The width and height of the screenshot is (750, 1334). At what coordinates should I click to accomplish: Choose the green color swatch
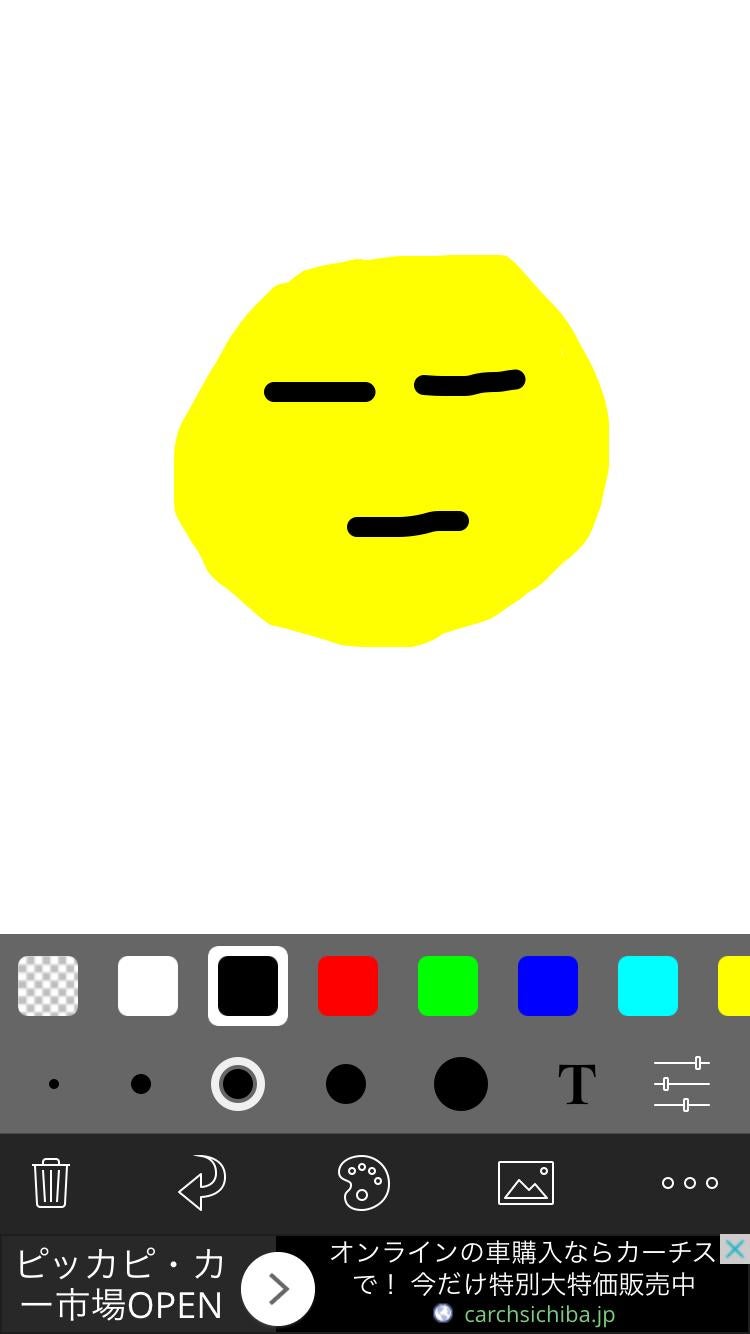click(448, 986)
